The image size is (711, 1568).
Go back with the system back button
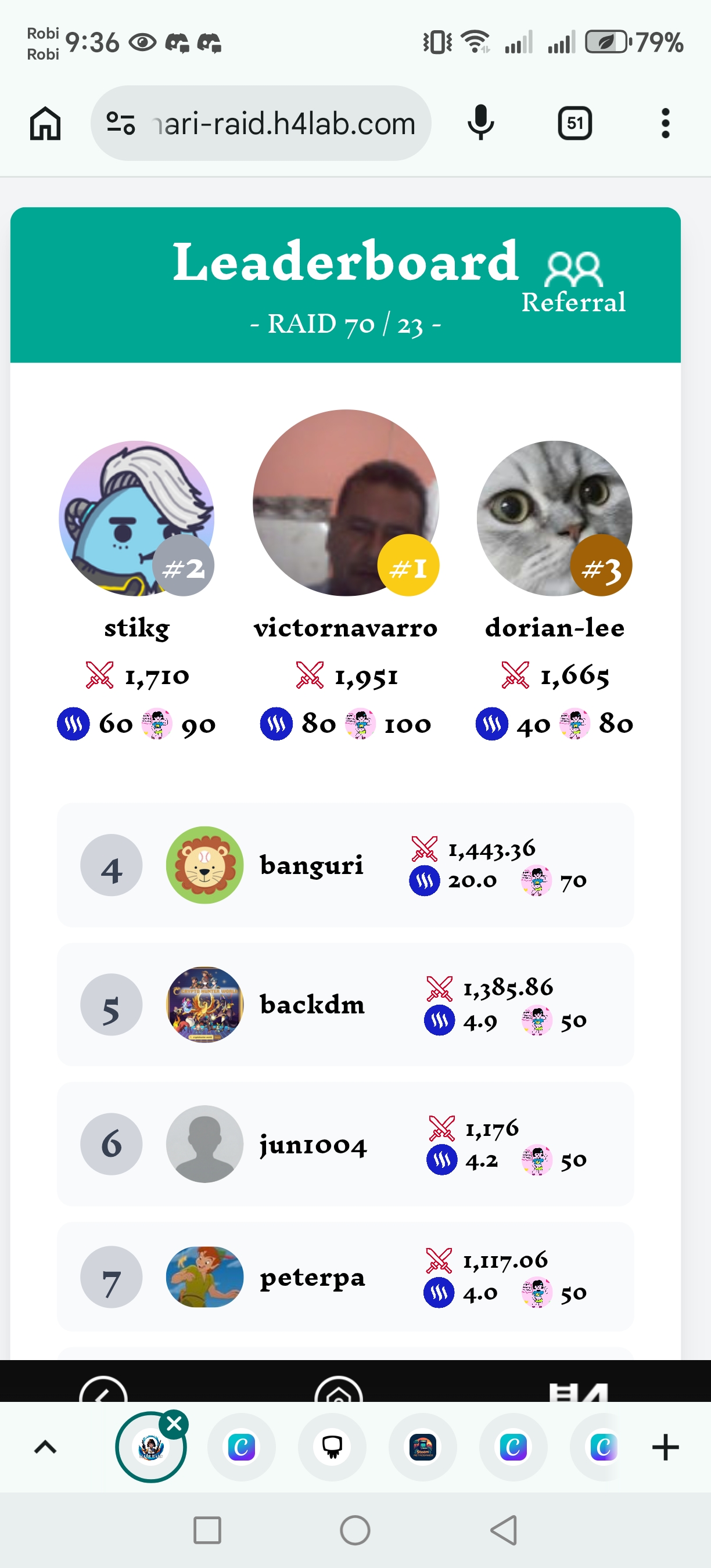(504, 1530)
